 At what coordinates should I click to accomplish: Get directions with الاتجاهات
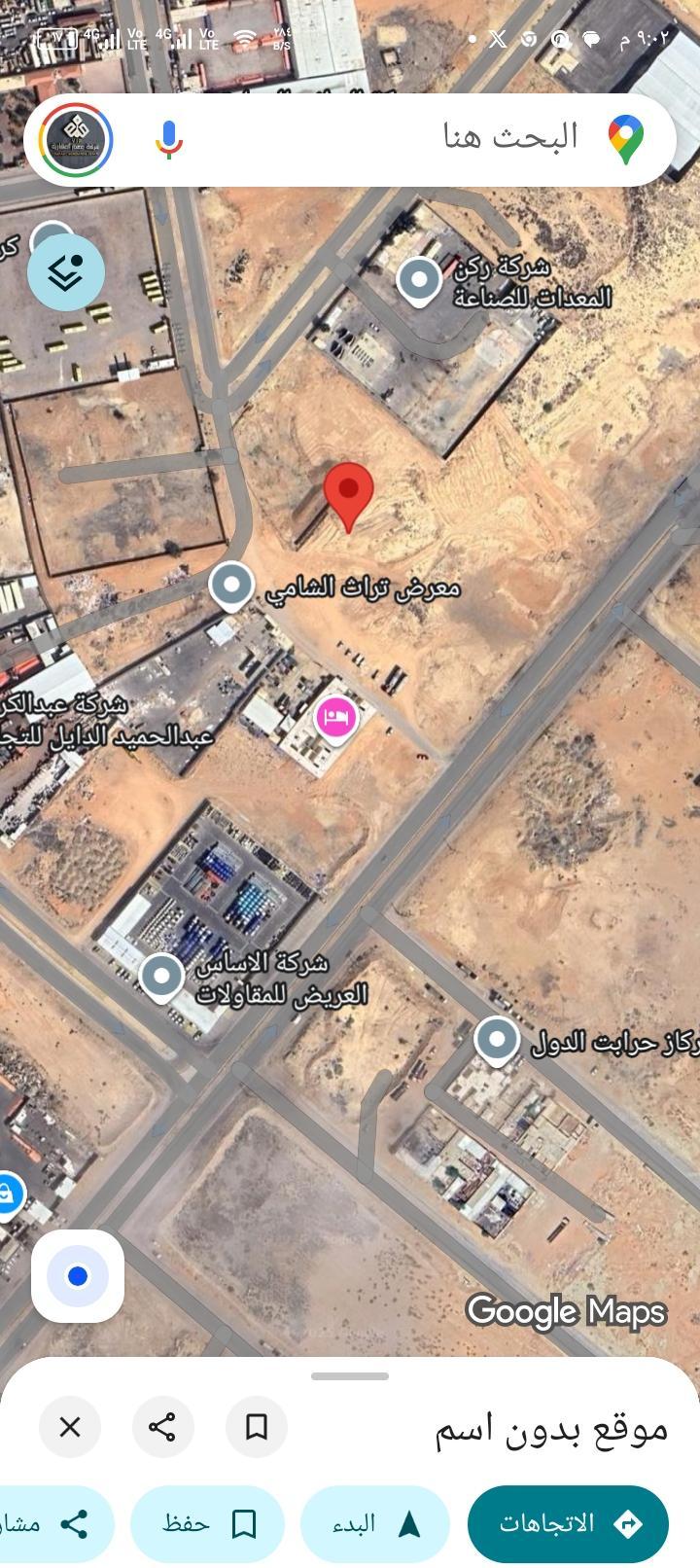(x=569, y=1524)
